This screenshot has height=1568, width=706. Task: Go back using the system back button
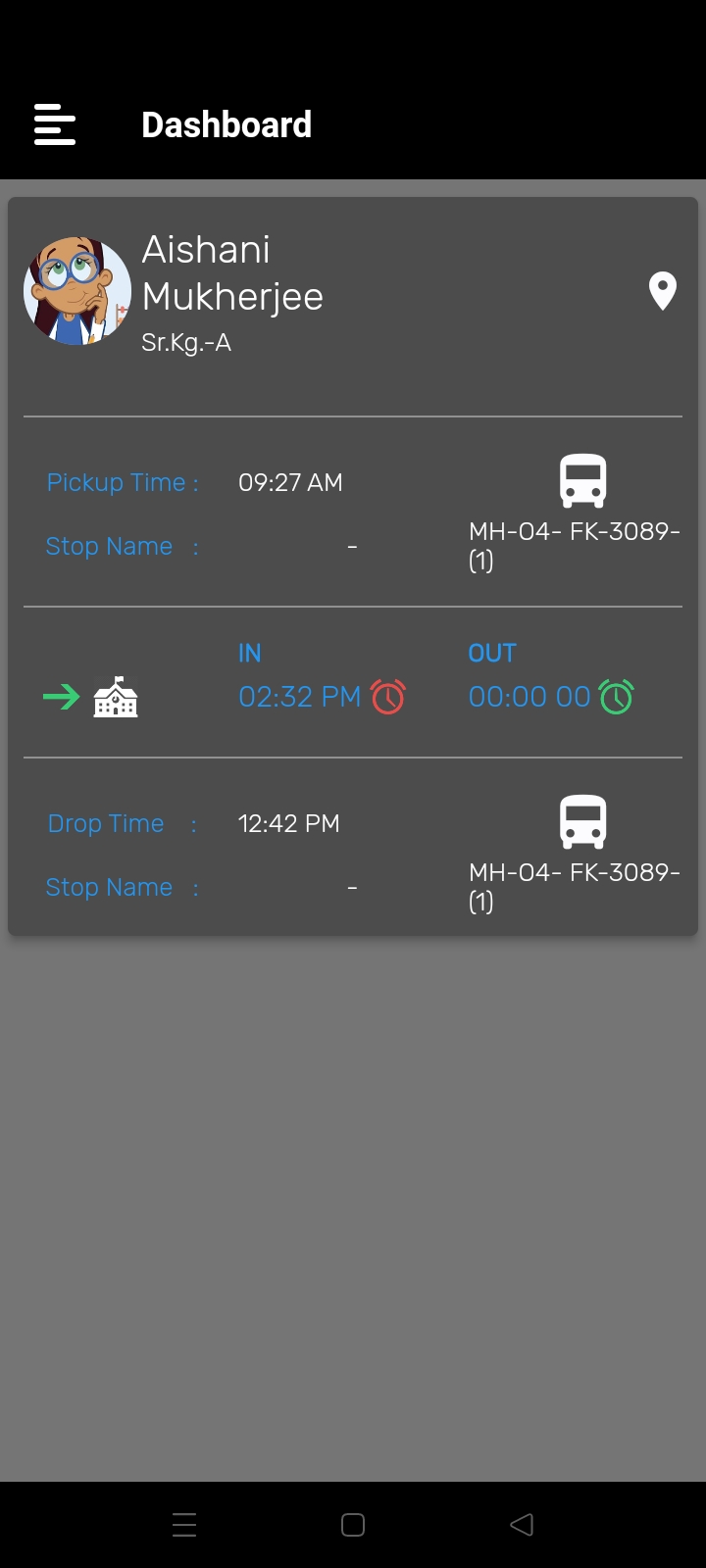coord(522,1524)
